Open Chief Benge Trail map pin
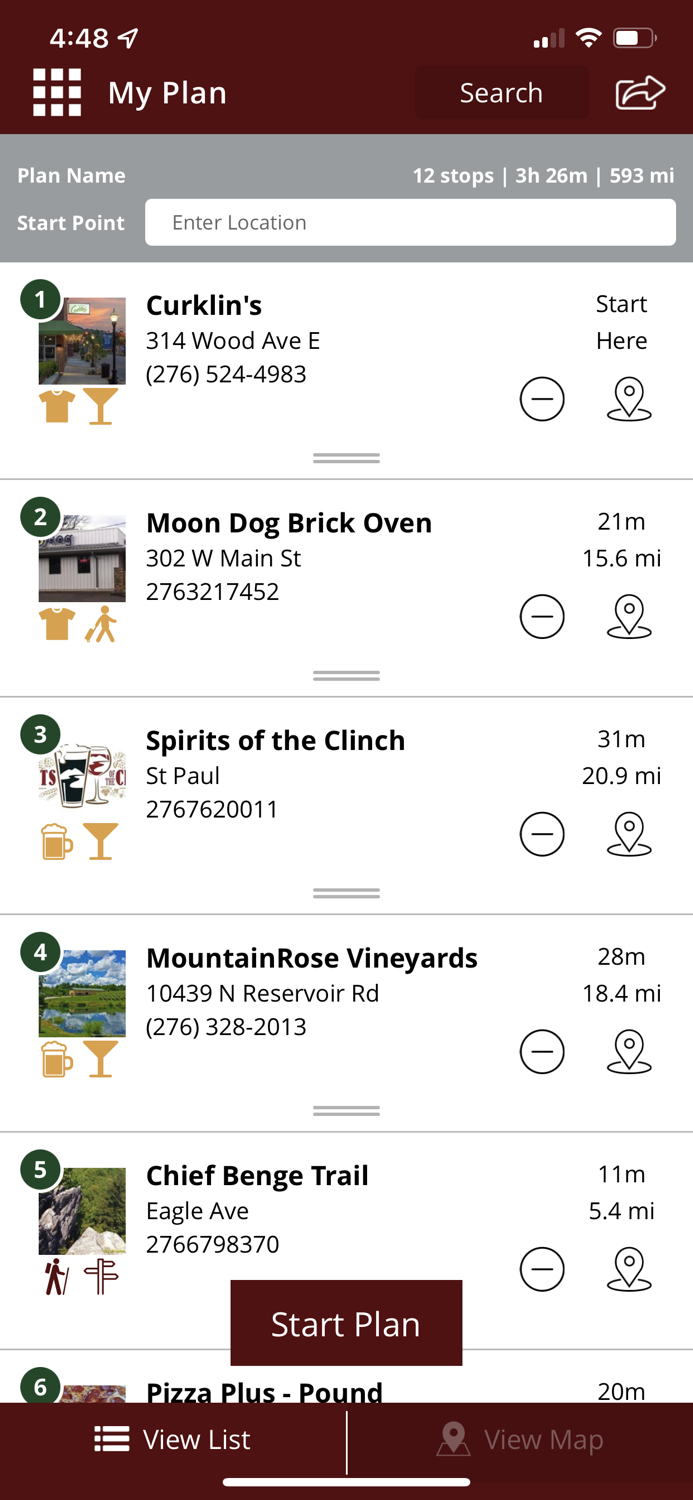693x1500 pixels. click(629, 1270)
